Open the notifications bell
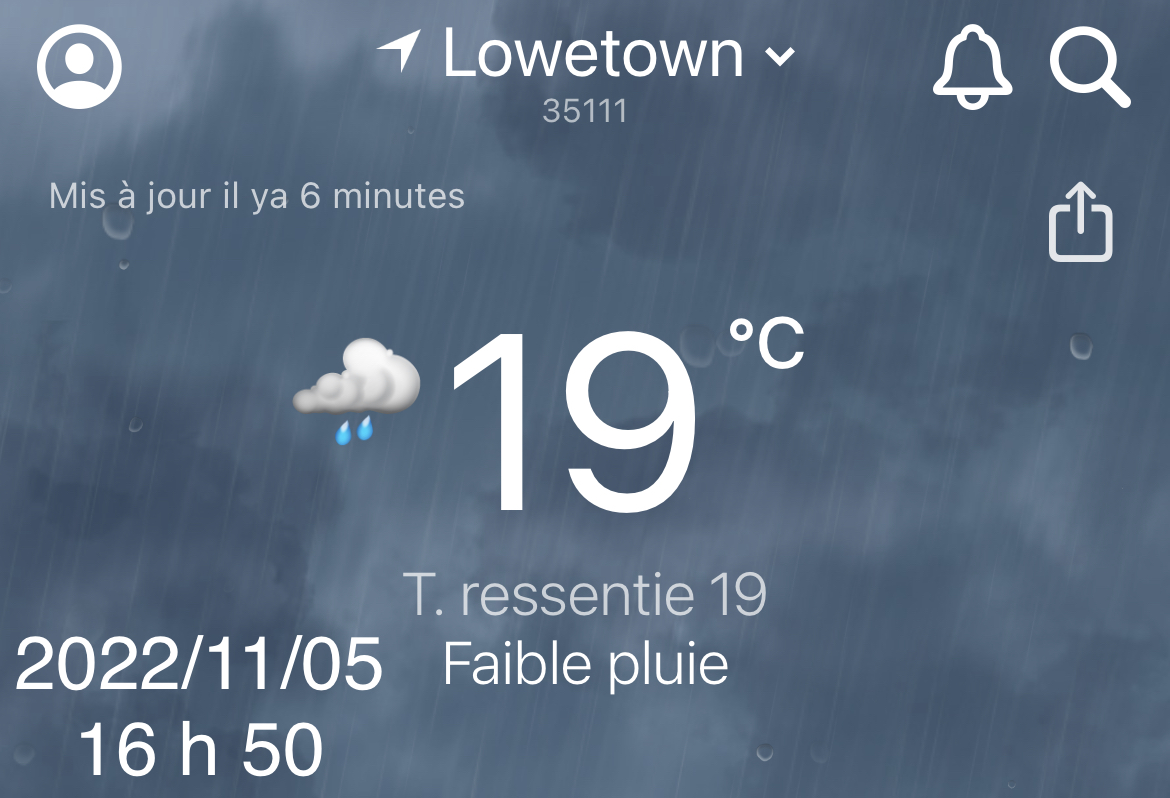The height and width of the screenshot is (798, 1170). click(972, 65)
